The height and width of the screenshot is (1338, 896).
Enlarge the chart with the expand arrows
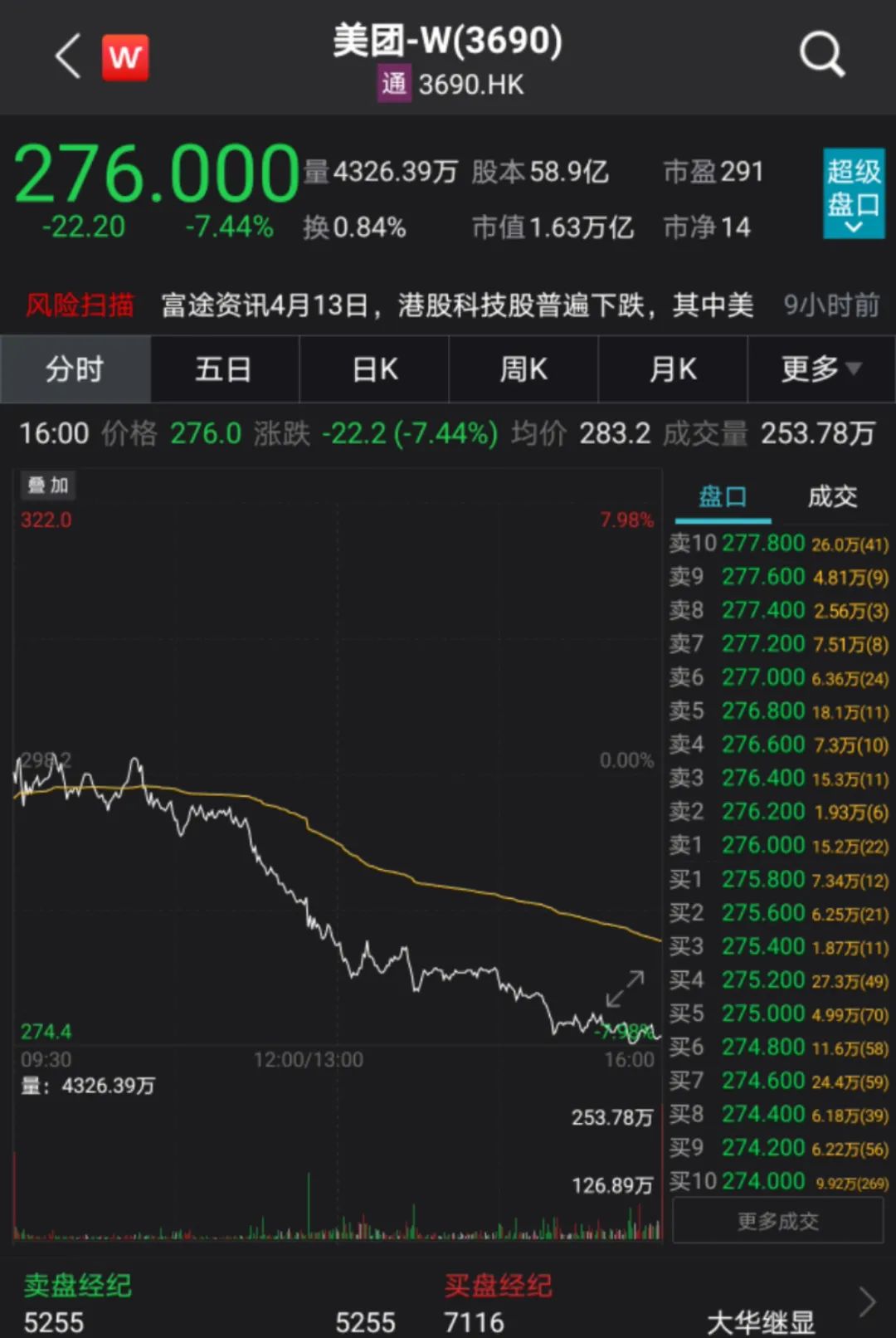625,989
